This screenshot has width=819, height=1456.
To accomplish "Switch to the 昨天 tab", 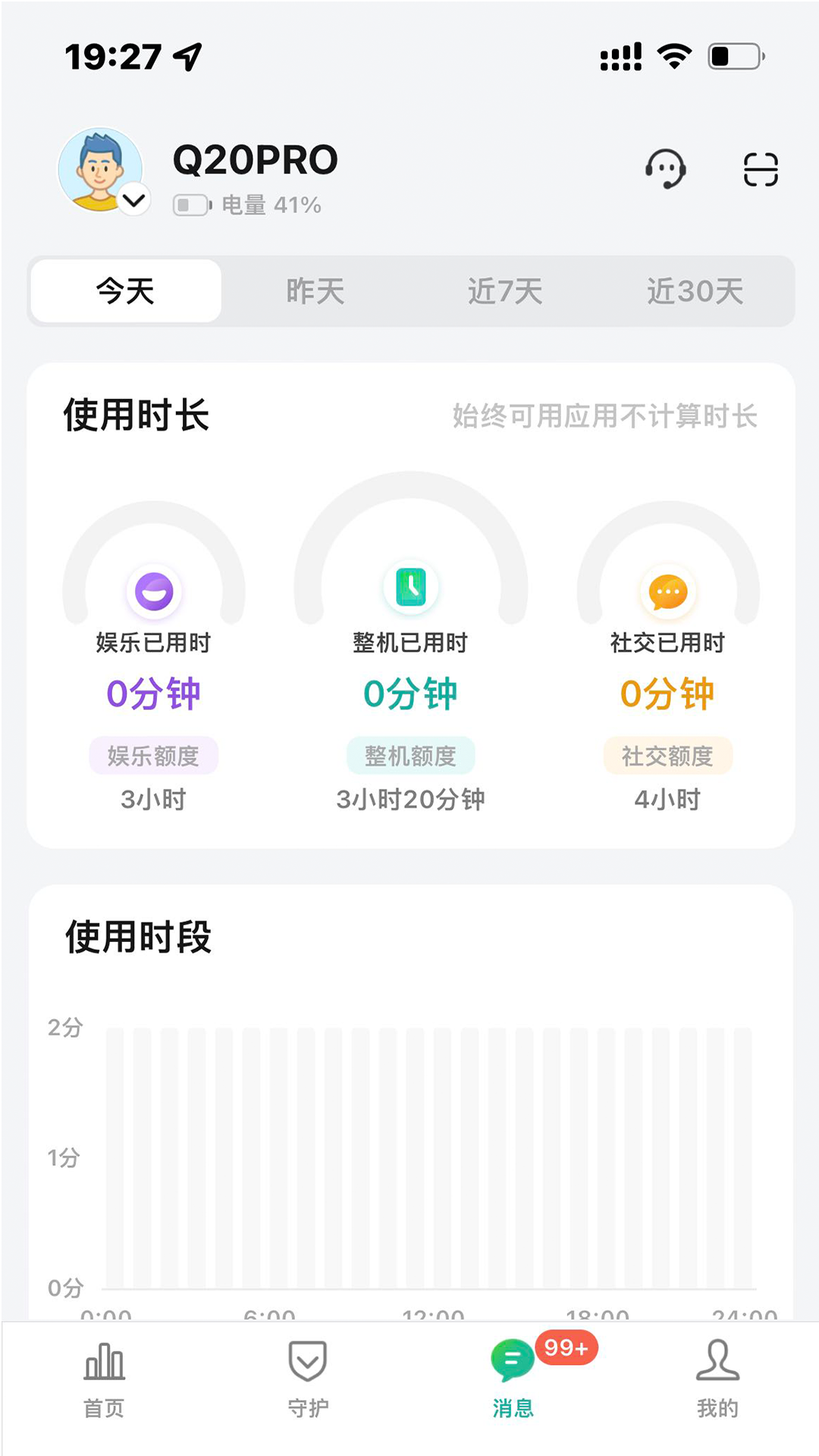I will tap(315, 291).
